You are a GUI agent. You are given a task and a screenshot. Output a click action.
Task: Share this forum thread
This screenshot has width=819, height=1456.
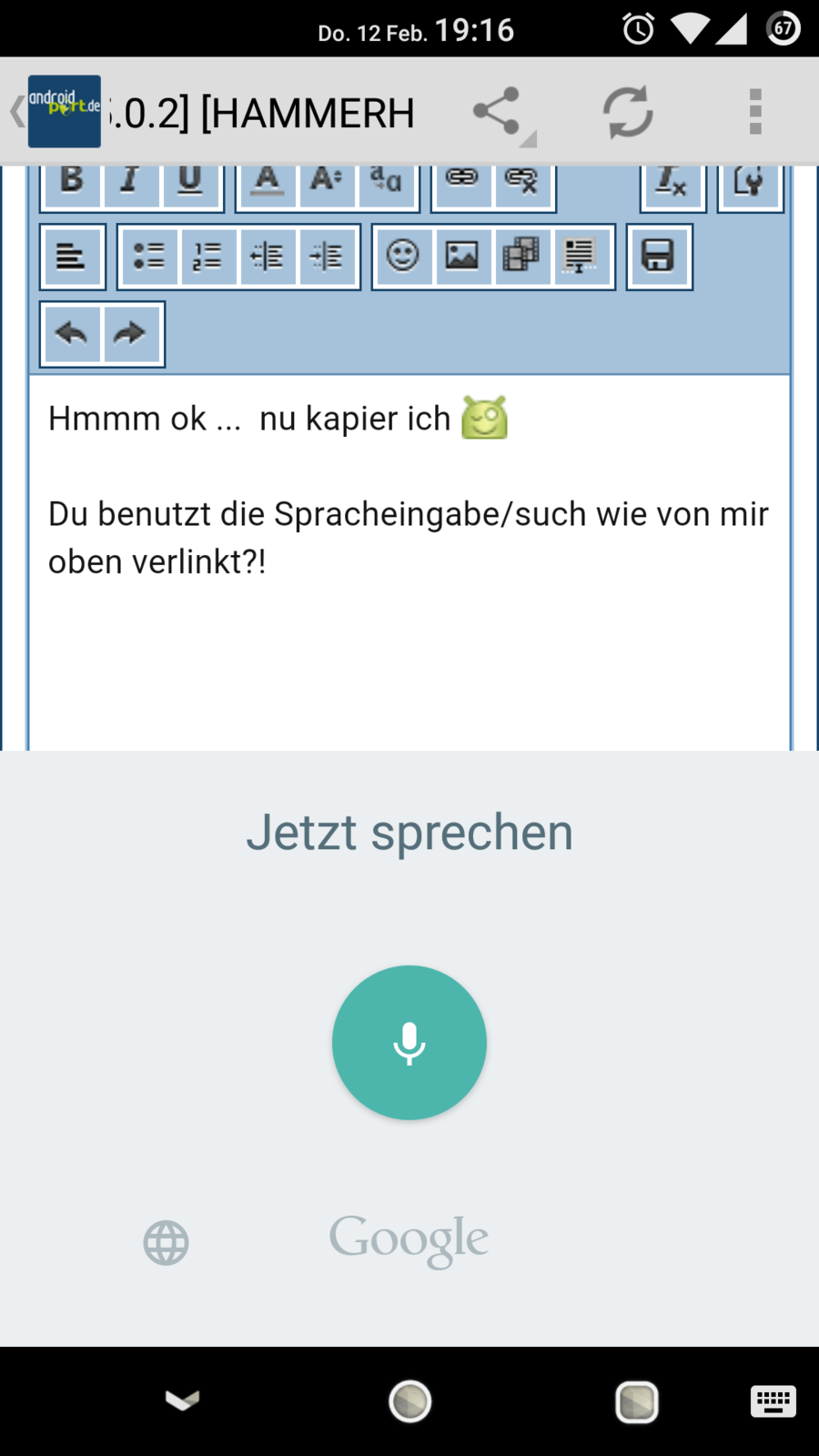pyautogui.click(x=498, y=112)
